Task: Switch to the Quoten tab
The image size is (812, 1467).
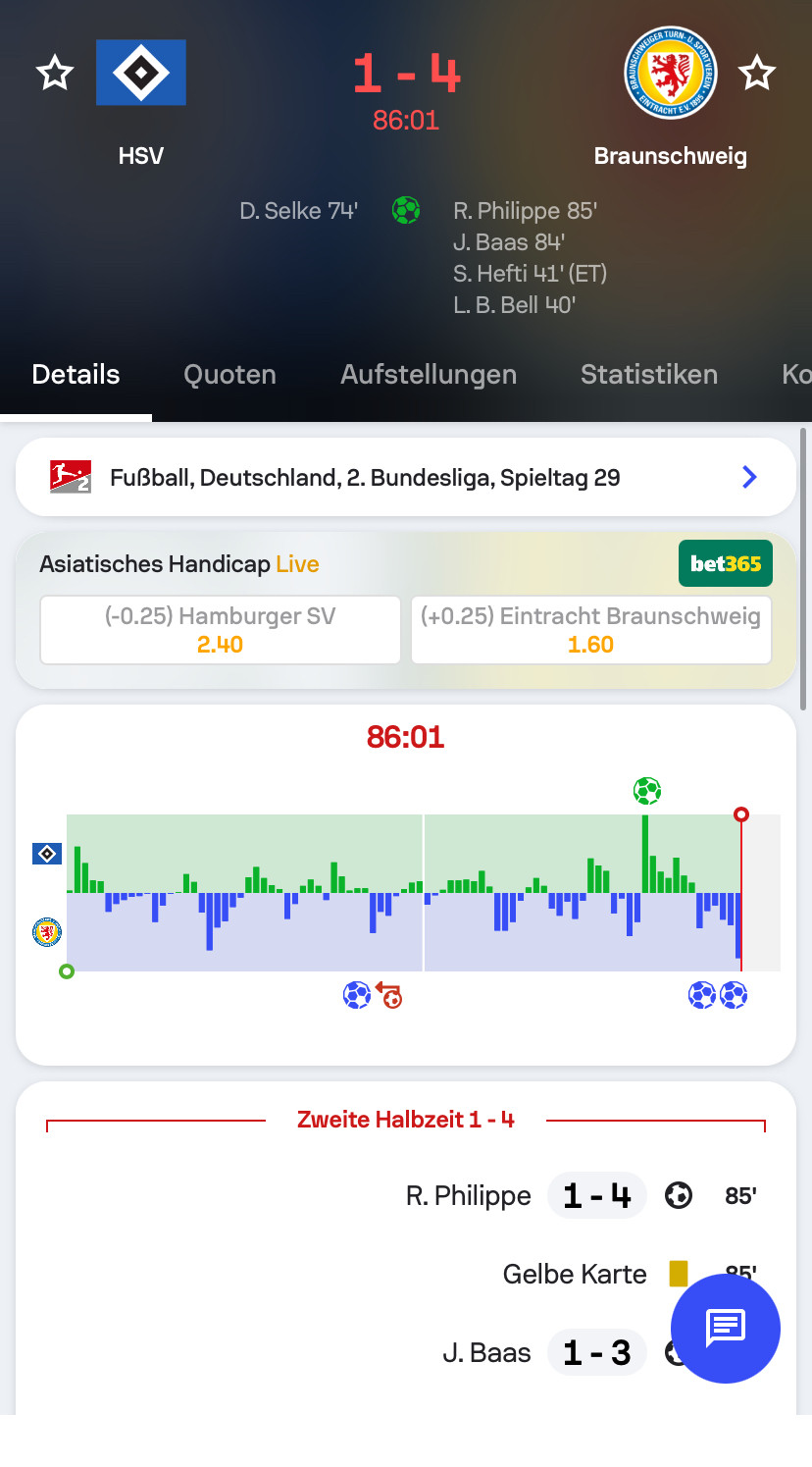Action: click(229, 374)
